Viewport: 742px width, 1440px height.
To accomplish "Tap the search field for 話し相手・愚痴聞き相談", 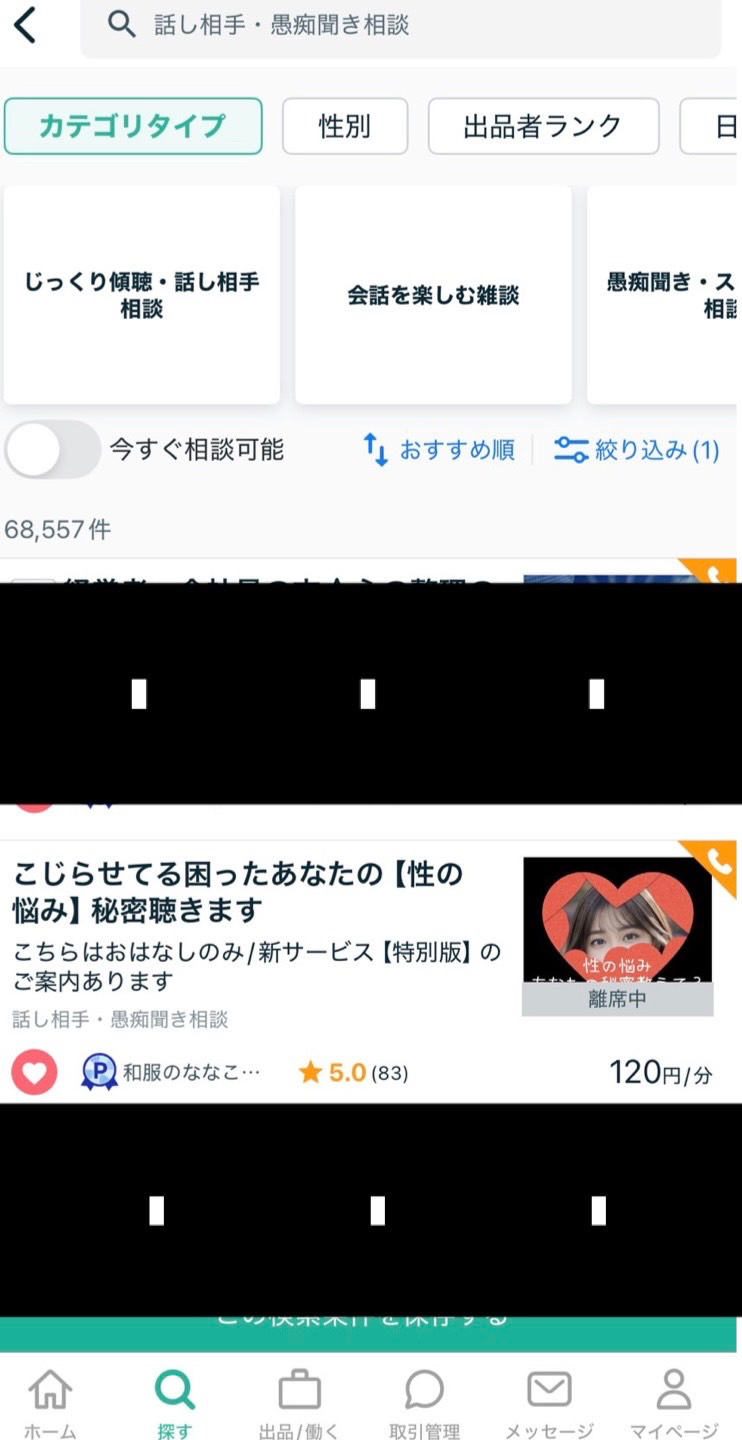I will [x=400, y=25].
